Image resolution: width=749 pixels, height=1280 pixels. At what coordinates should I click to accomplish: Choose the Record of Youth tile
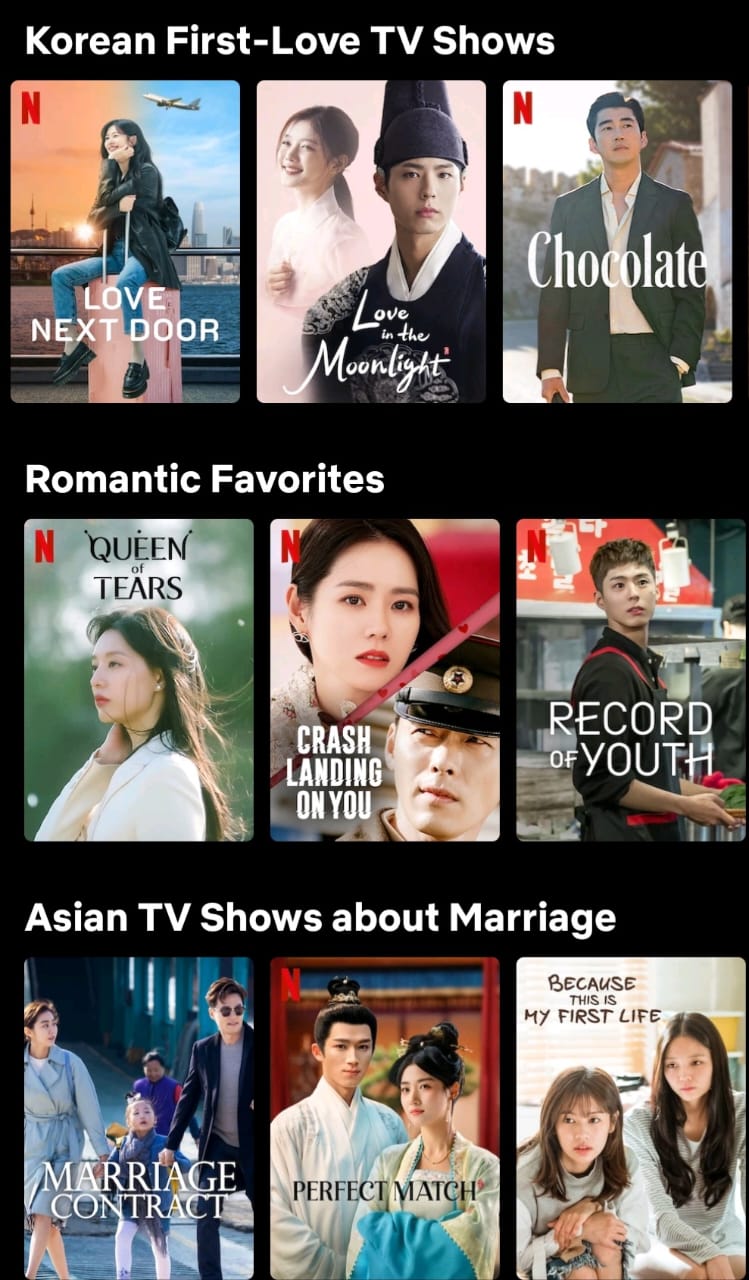[x=630, y=679]
